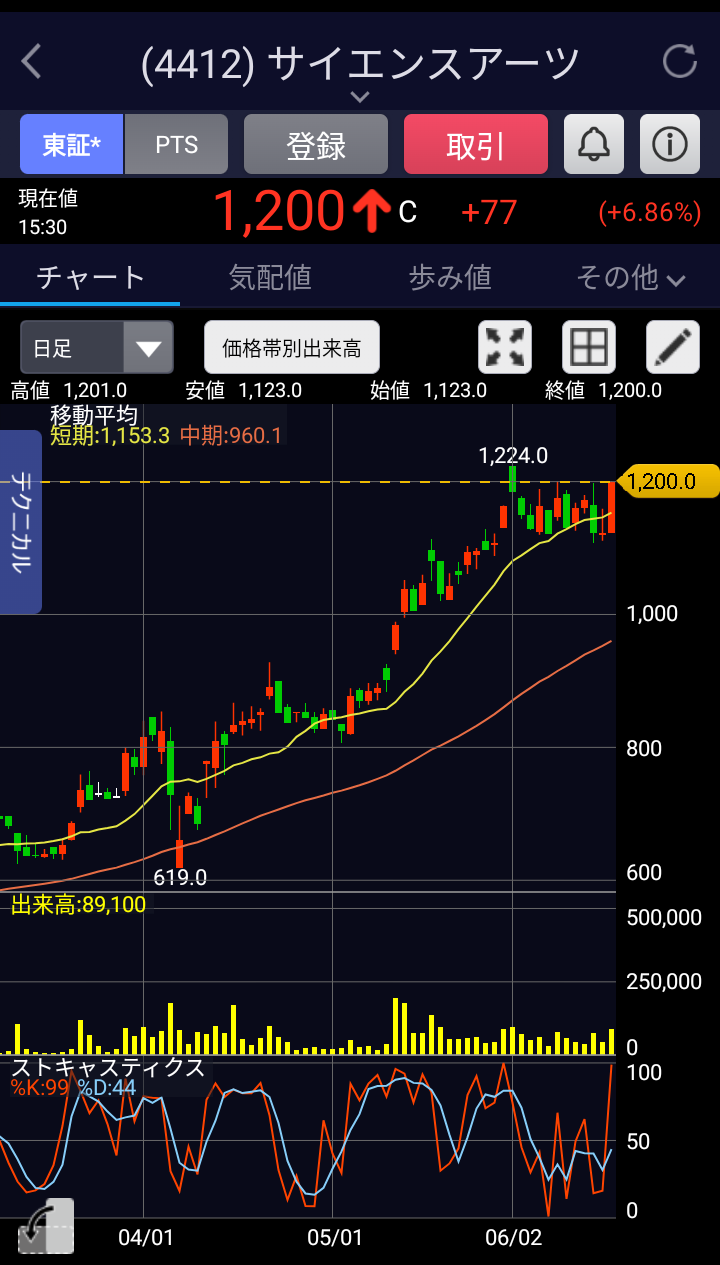This screenshot has width=720, height=1265.
Task: Open the 取引 trade button
Action: click(476, 145)
